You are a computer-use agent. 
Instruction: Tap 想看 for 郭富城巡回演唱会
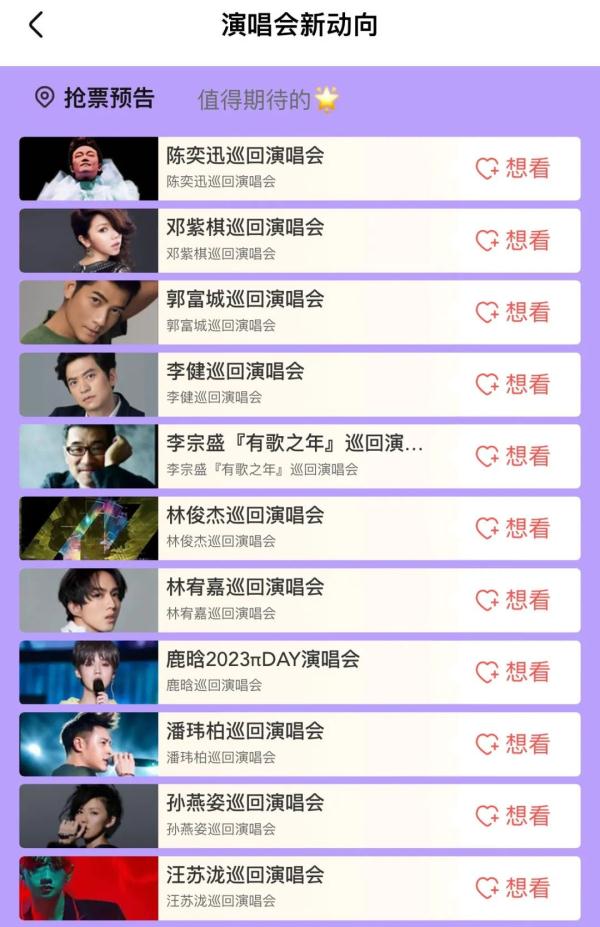(x=513, y=312)
